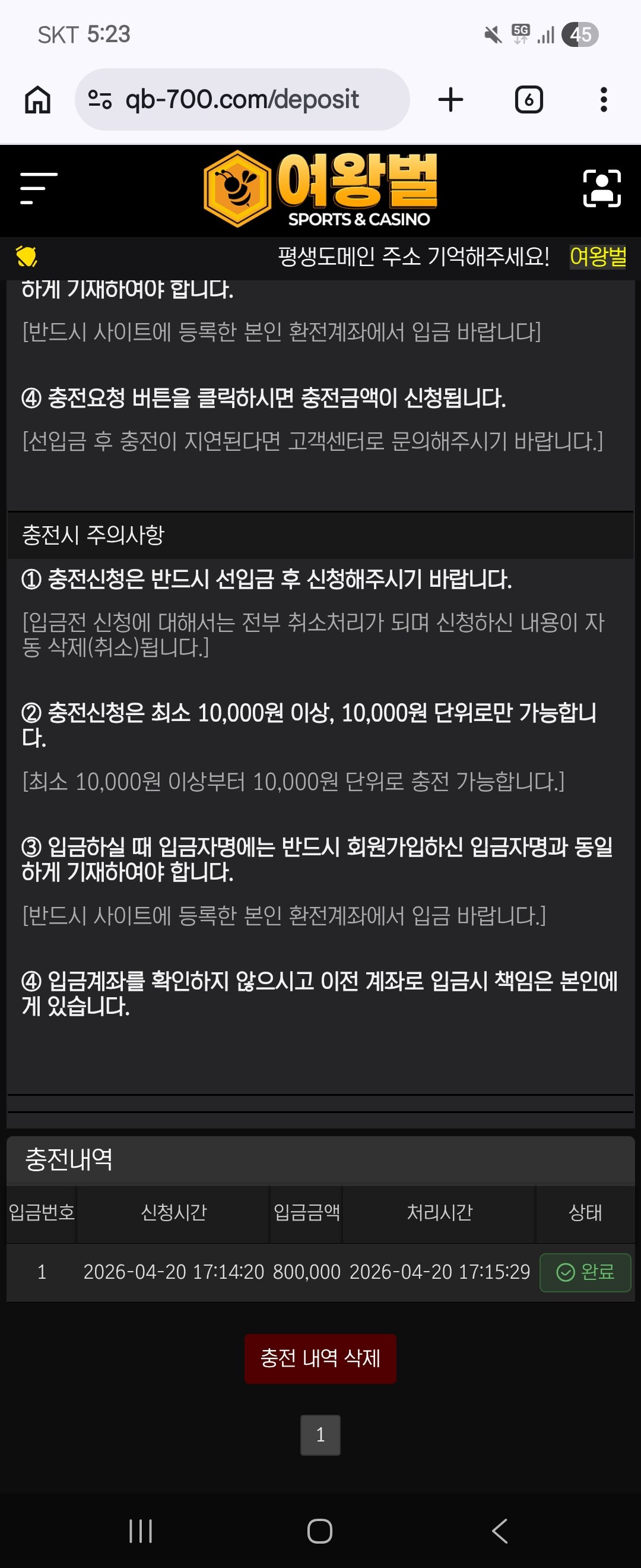Open the hamburger side menu
The height and width of the screenshot is (1568, 641).
(x=39, y=188)
